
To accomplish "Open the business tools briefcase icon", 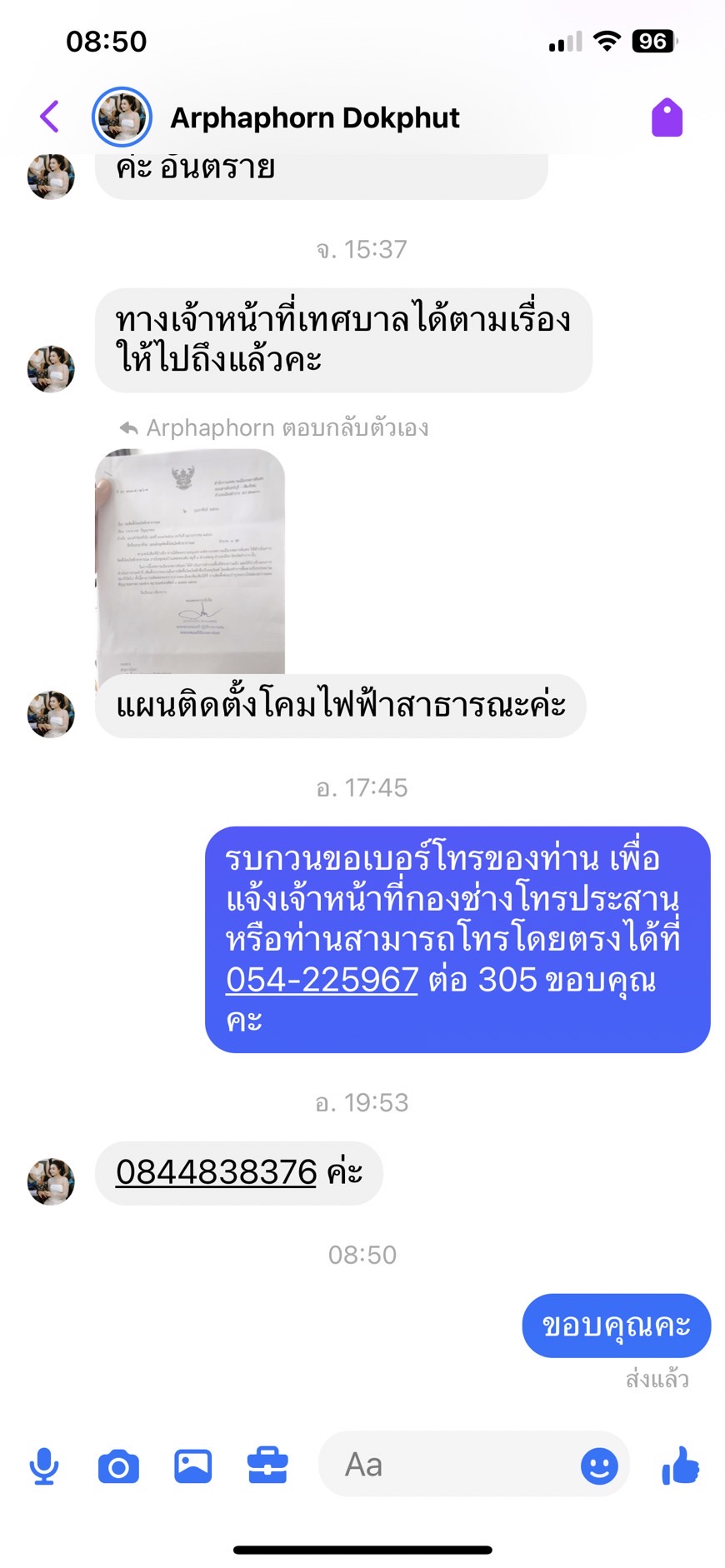I will [x=267, y=1466].
